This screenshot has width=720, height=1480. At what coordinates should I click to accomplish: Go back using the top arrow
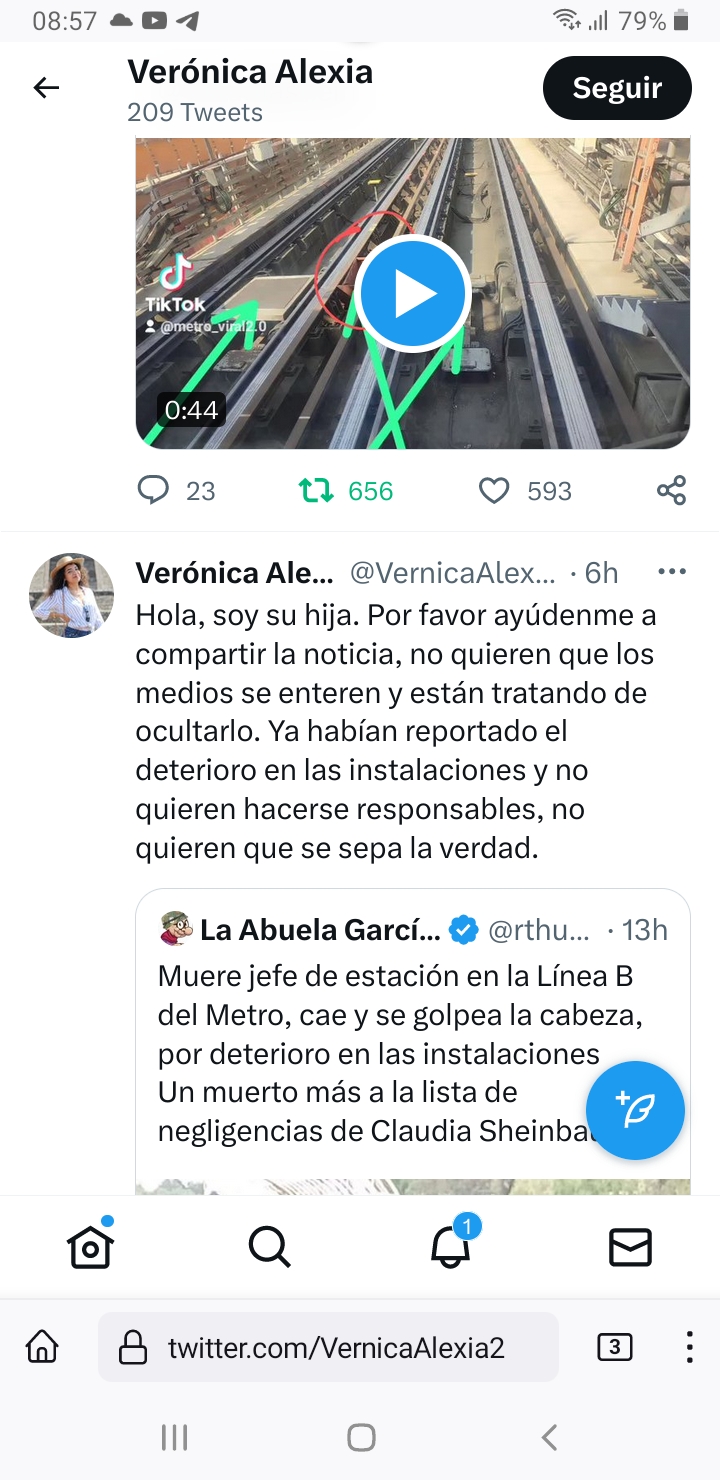pos(46,88)
